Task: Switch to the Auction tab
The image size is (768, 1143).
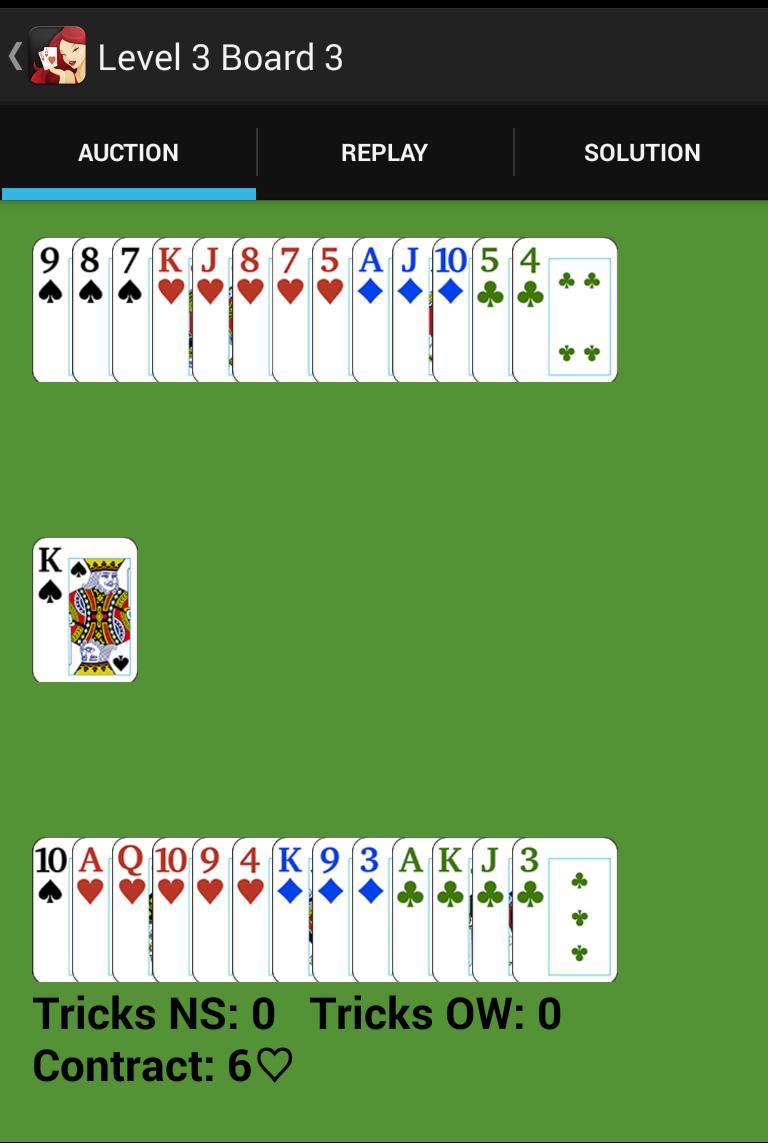Action: coord(128,153)
